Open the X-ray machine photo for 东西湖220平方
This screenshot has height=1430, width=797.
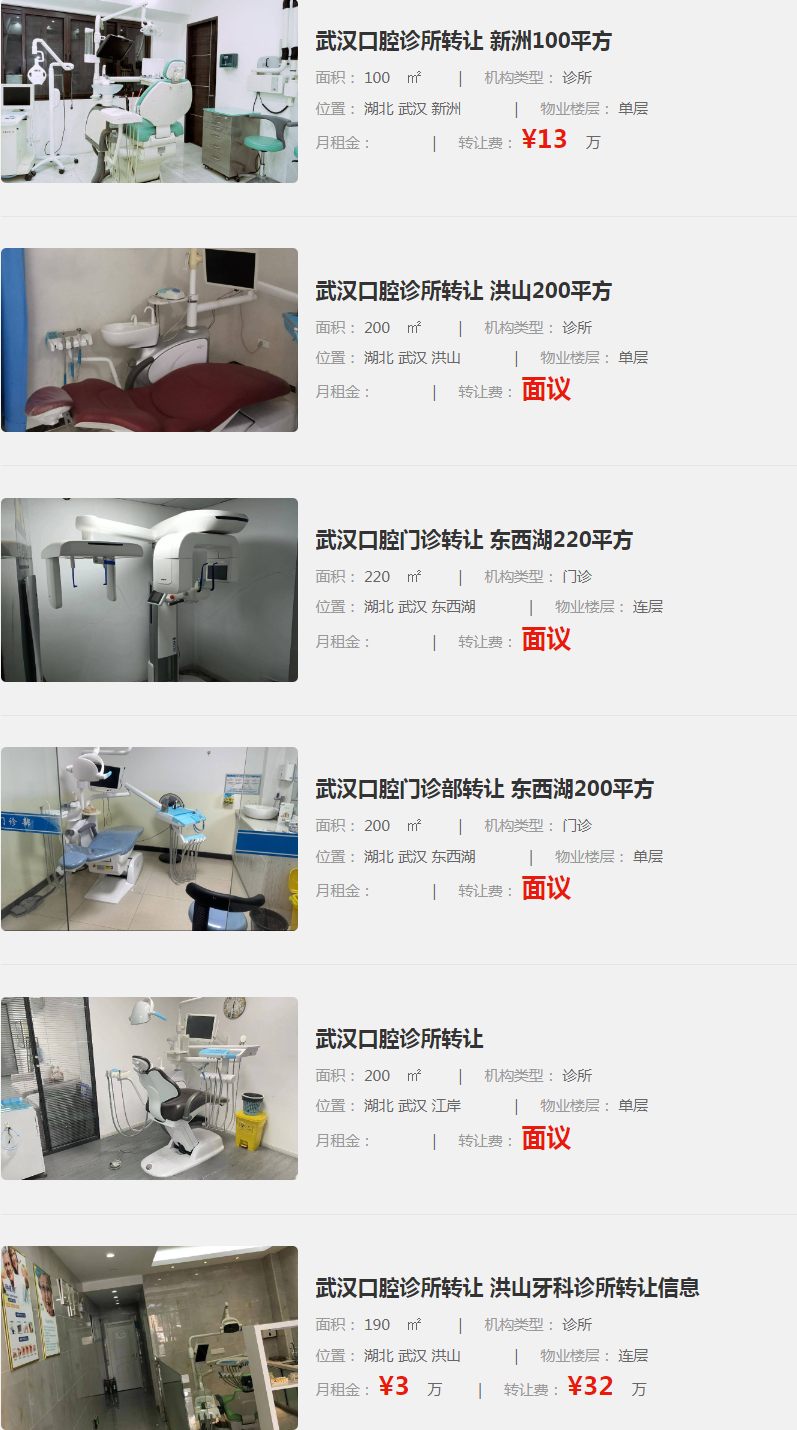tap(149, 590)
